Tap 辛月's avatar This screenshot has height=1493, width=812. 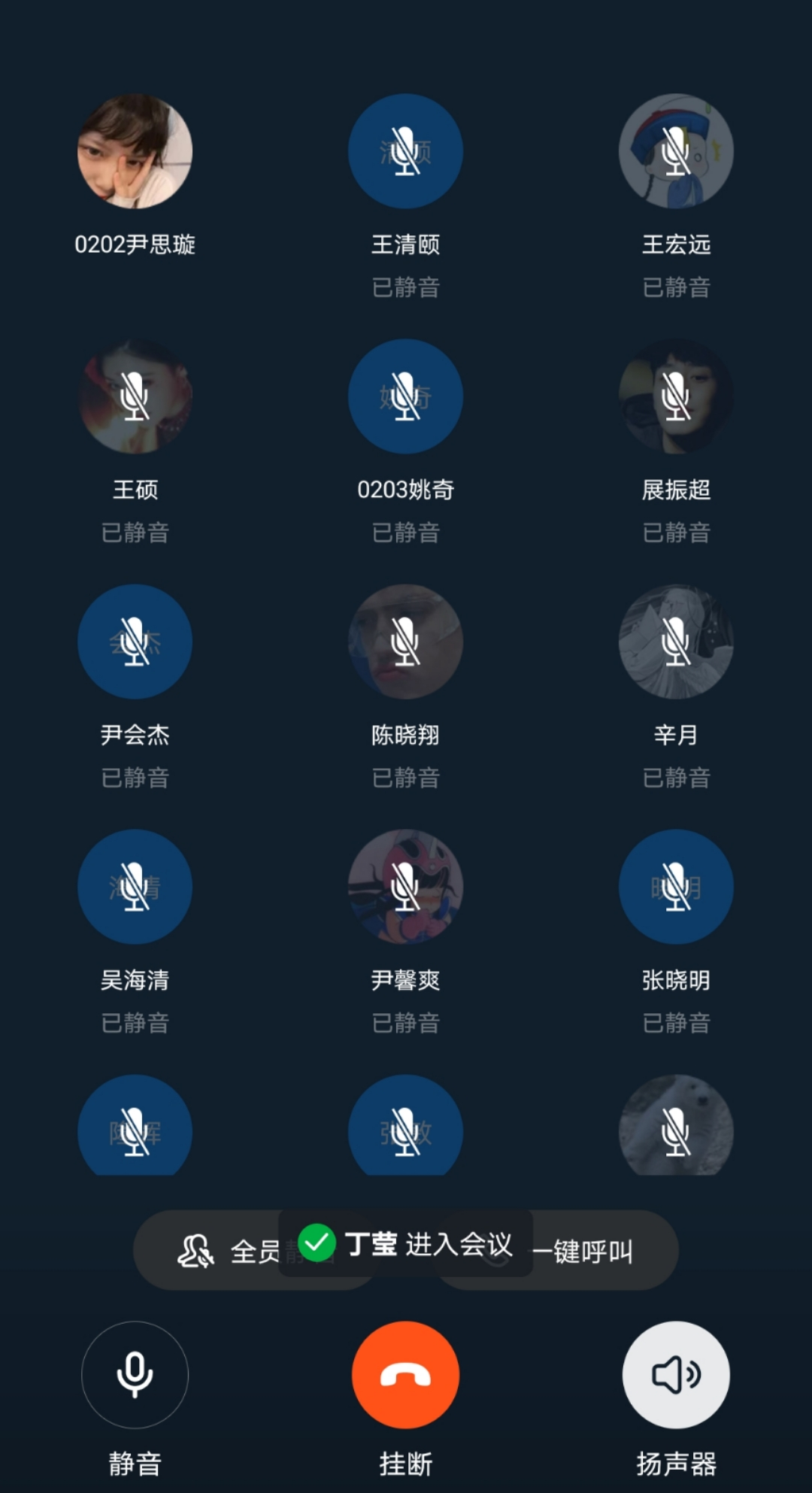(676, 642)
